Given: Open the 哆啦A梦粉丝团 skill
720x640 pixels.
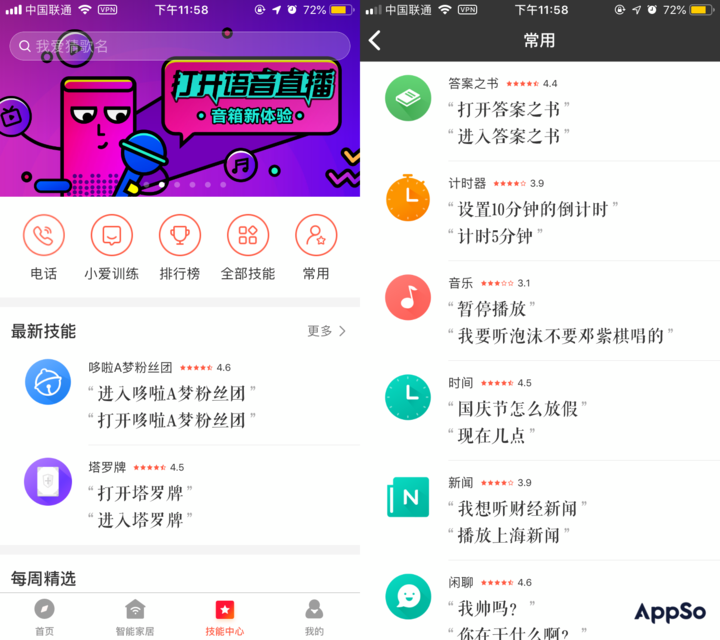Looking at the screenshot, I should click(x=180, y=394).
